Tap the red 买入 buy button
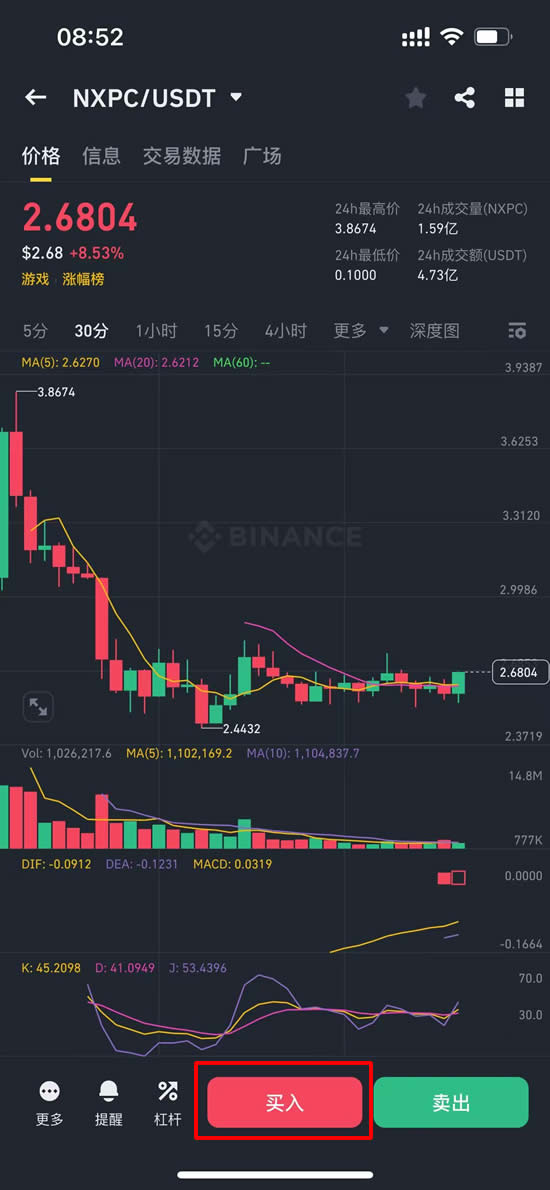 pyautogui.click(x=284, y=1102)
